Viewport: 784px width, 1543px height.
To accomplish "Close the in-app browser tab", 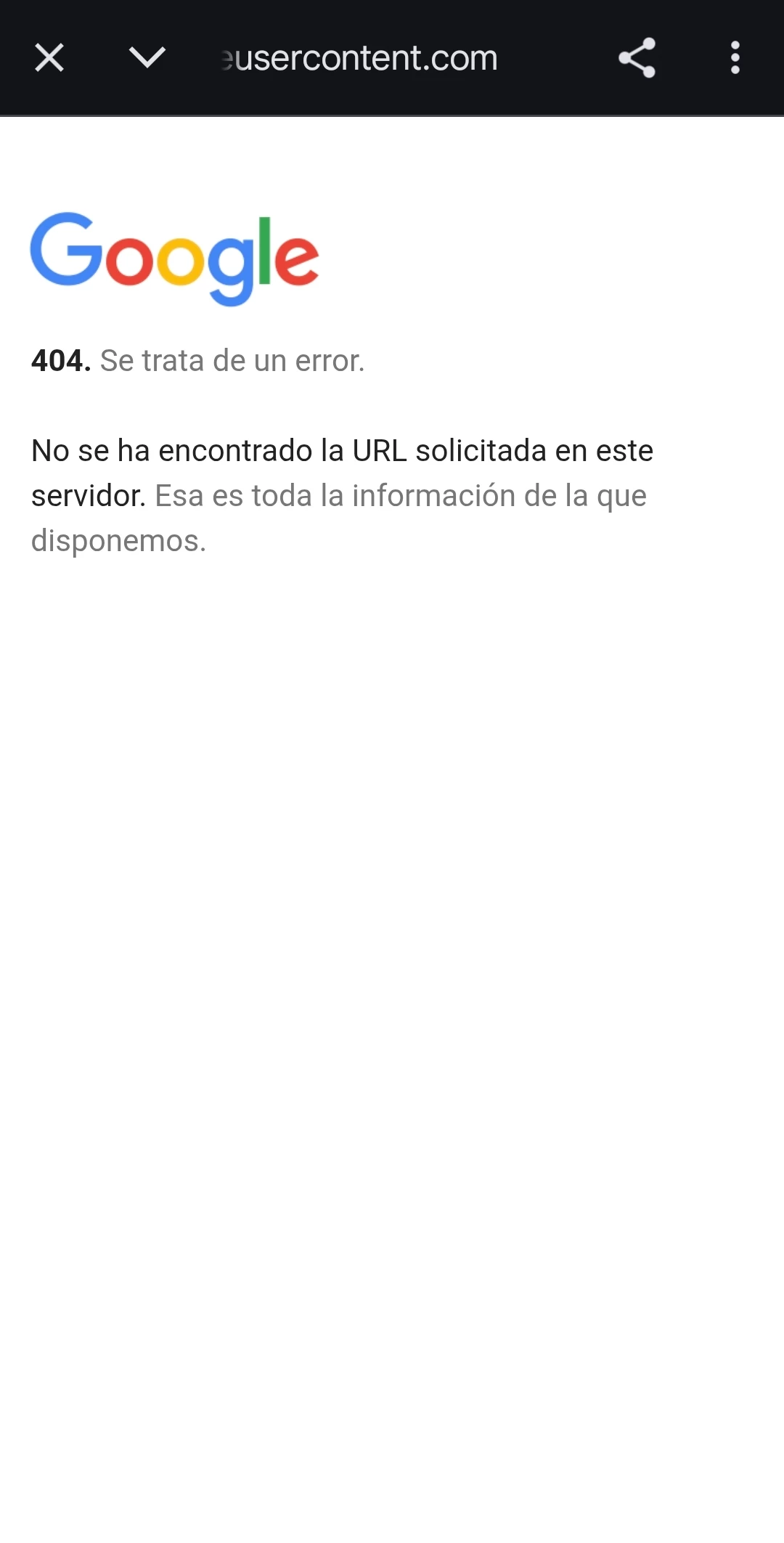I will pyautogui.click(x=49, y=58).
